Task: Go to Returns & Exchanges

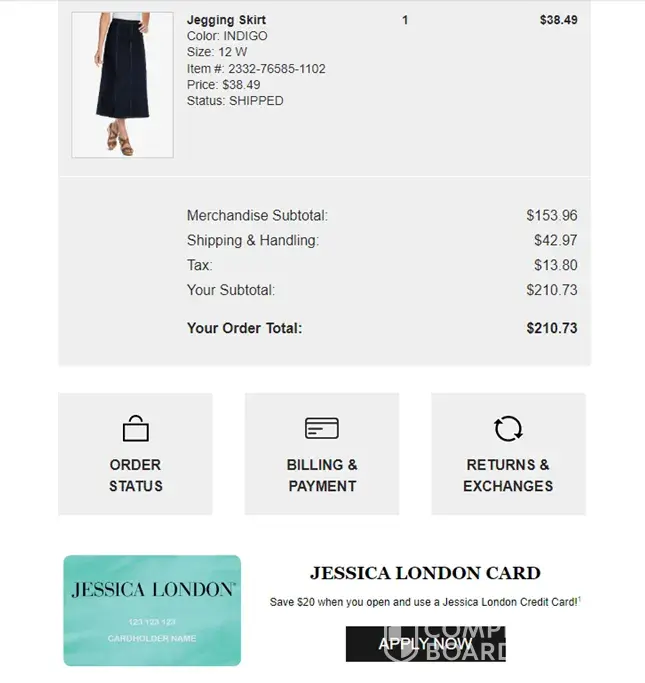Action: coord(508,454)
